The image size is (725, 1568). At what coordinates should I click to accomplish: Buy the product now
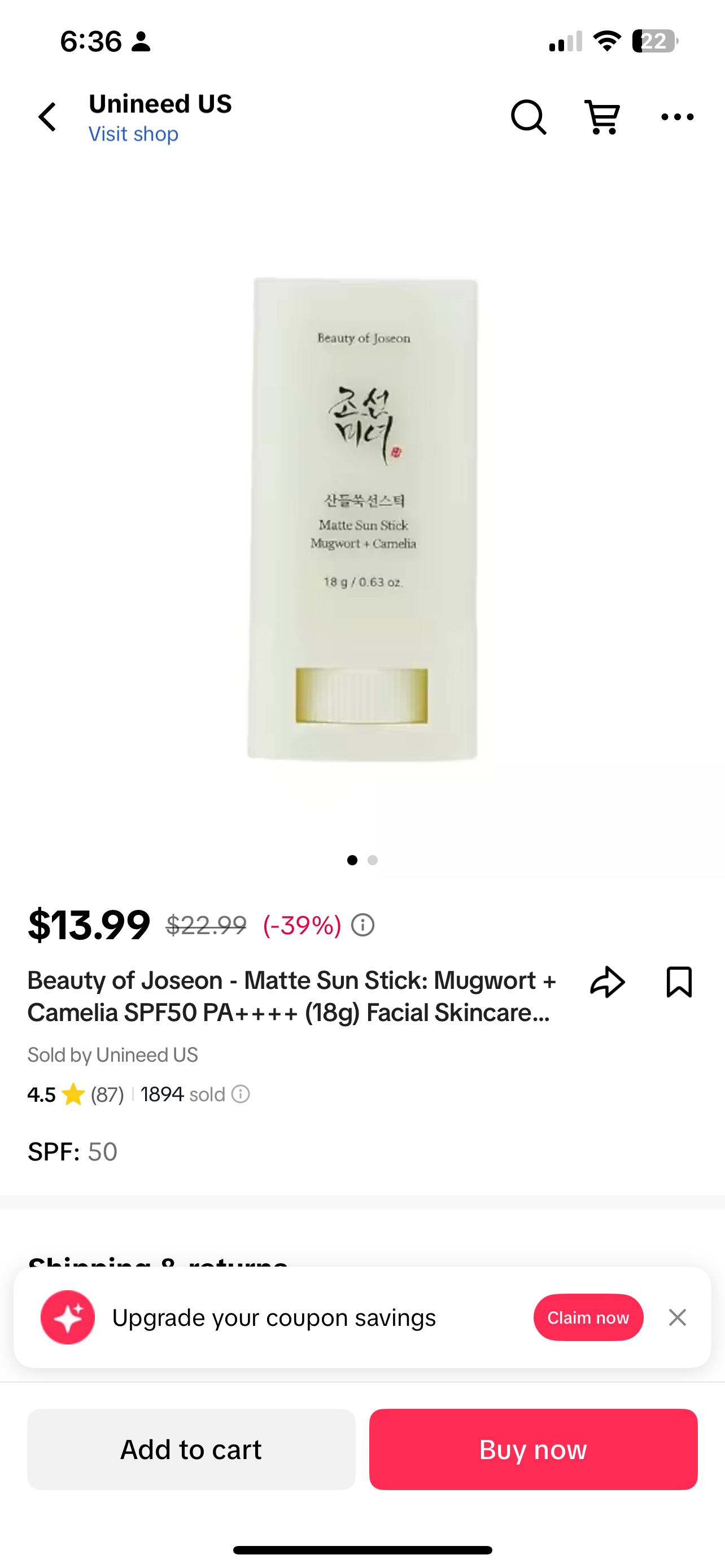coord(533,1449)
